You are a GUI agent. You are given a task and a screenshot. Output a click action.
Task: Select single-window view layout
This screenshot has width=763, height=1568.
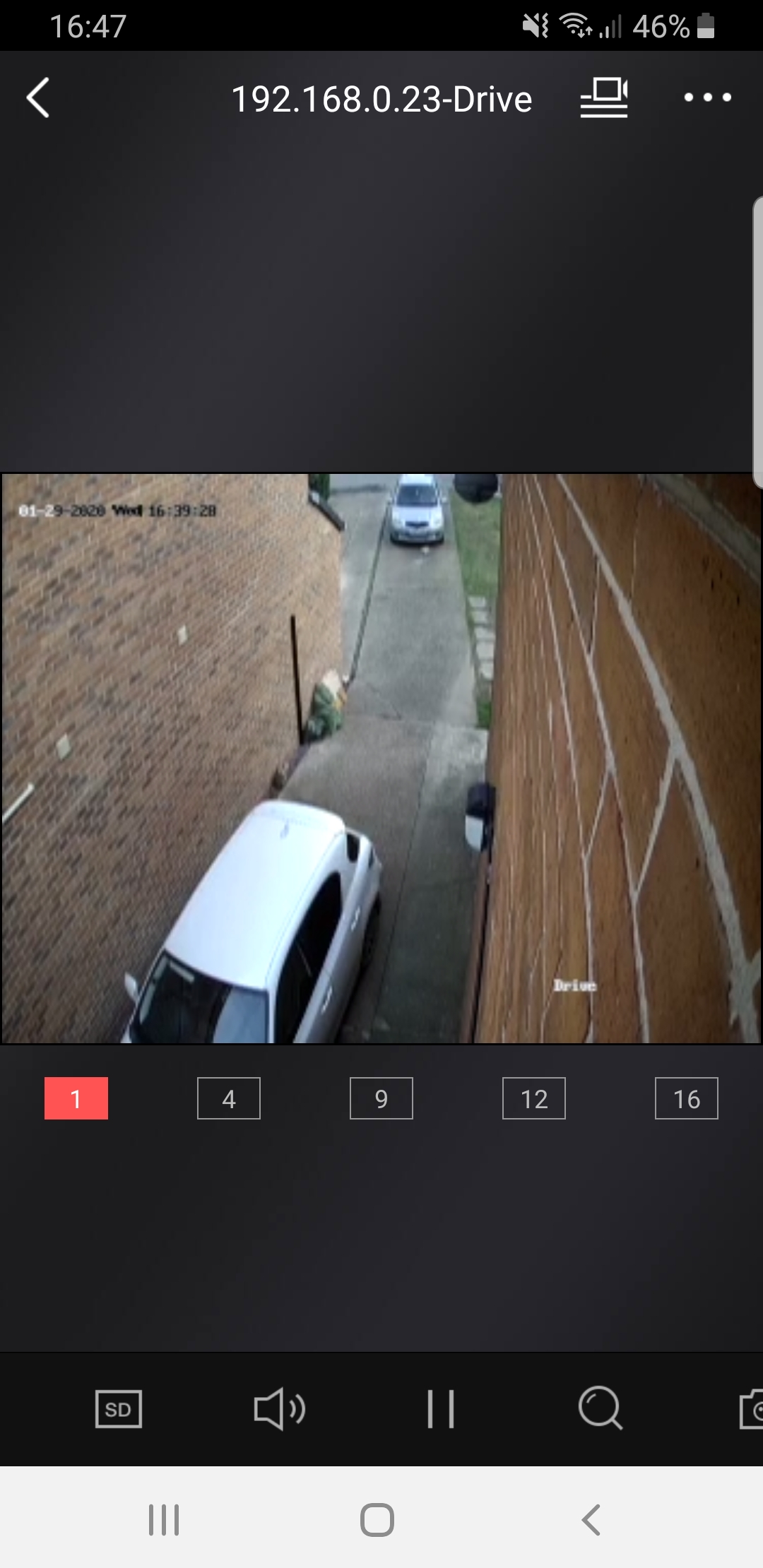coord(76,1098)
